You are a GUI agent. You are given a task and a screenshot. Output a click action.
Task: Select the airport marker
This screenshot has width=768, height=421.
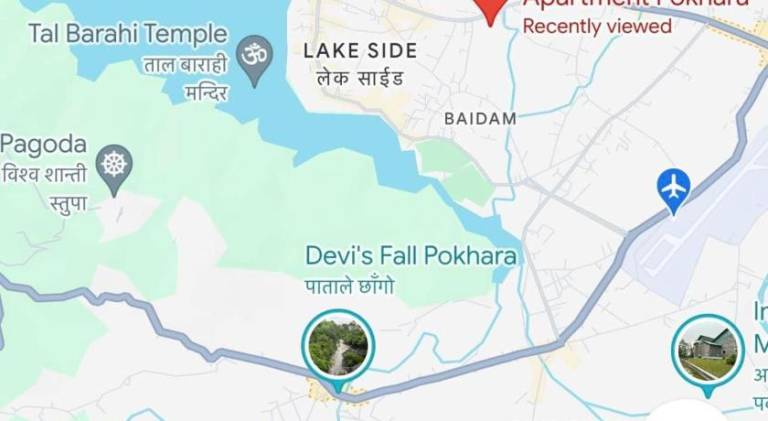(674, 187)
